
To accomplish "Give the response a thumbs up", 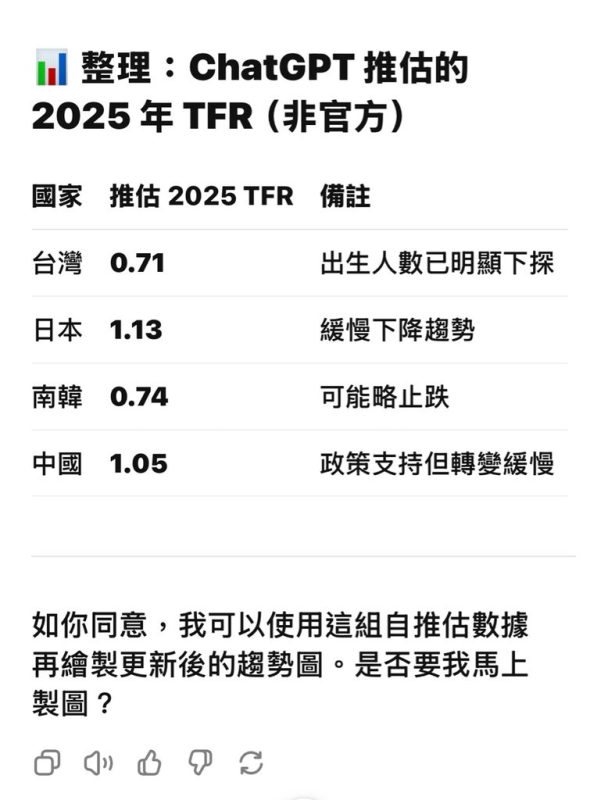I will [150, 763].
